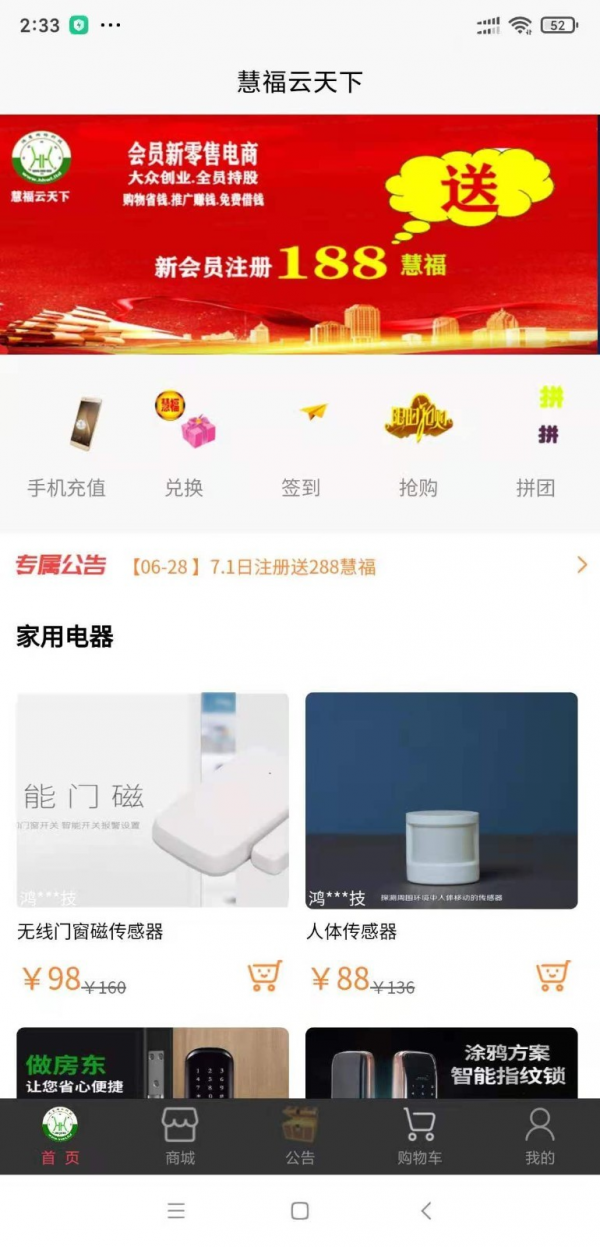Open the 拼团 group buy shortcut
The image size is (600, 1247).
click(535, 445)
